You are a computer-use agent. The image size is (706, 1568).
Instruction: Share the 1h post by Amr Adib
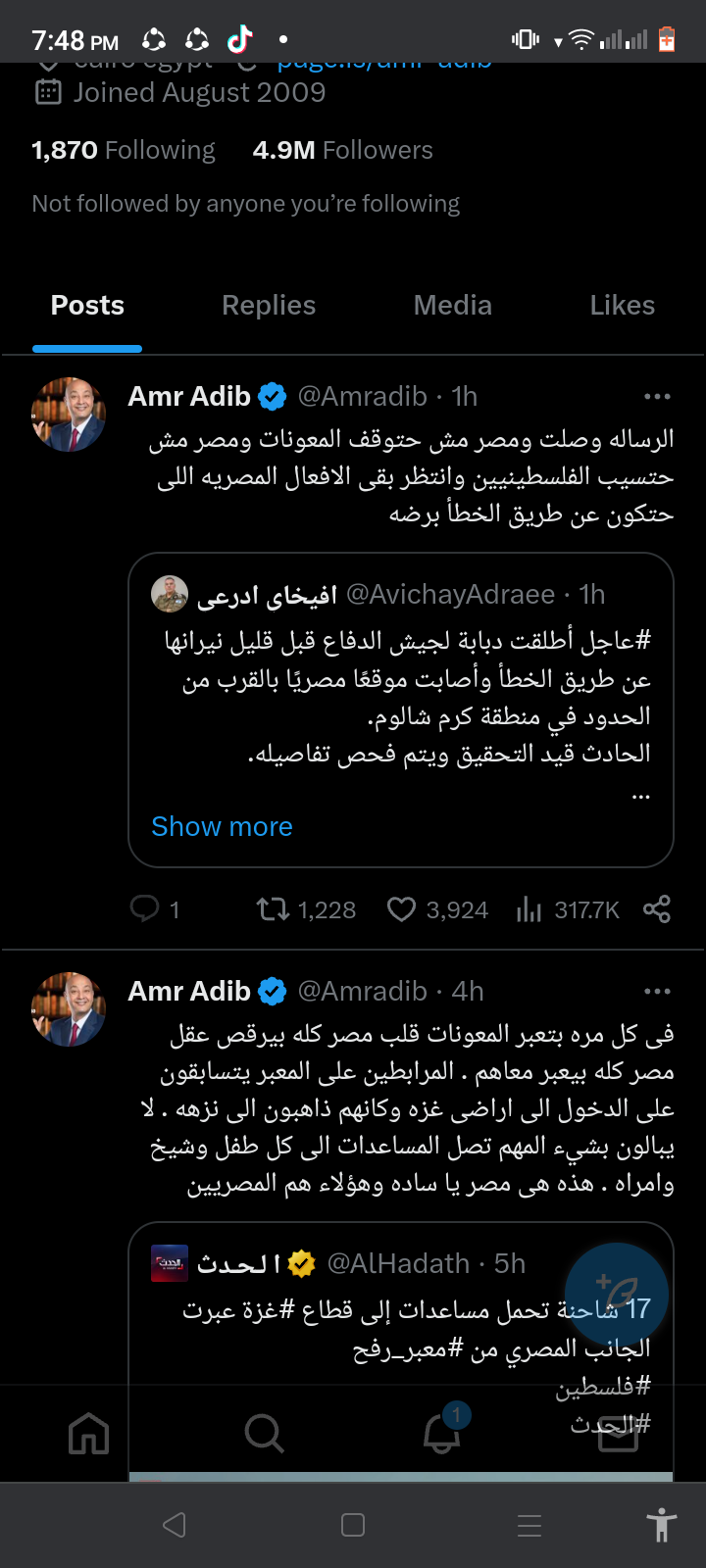tap(656, 909)
